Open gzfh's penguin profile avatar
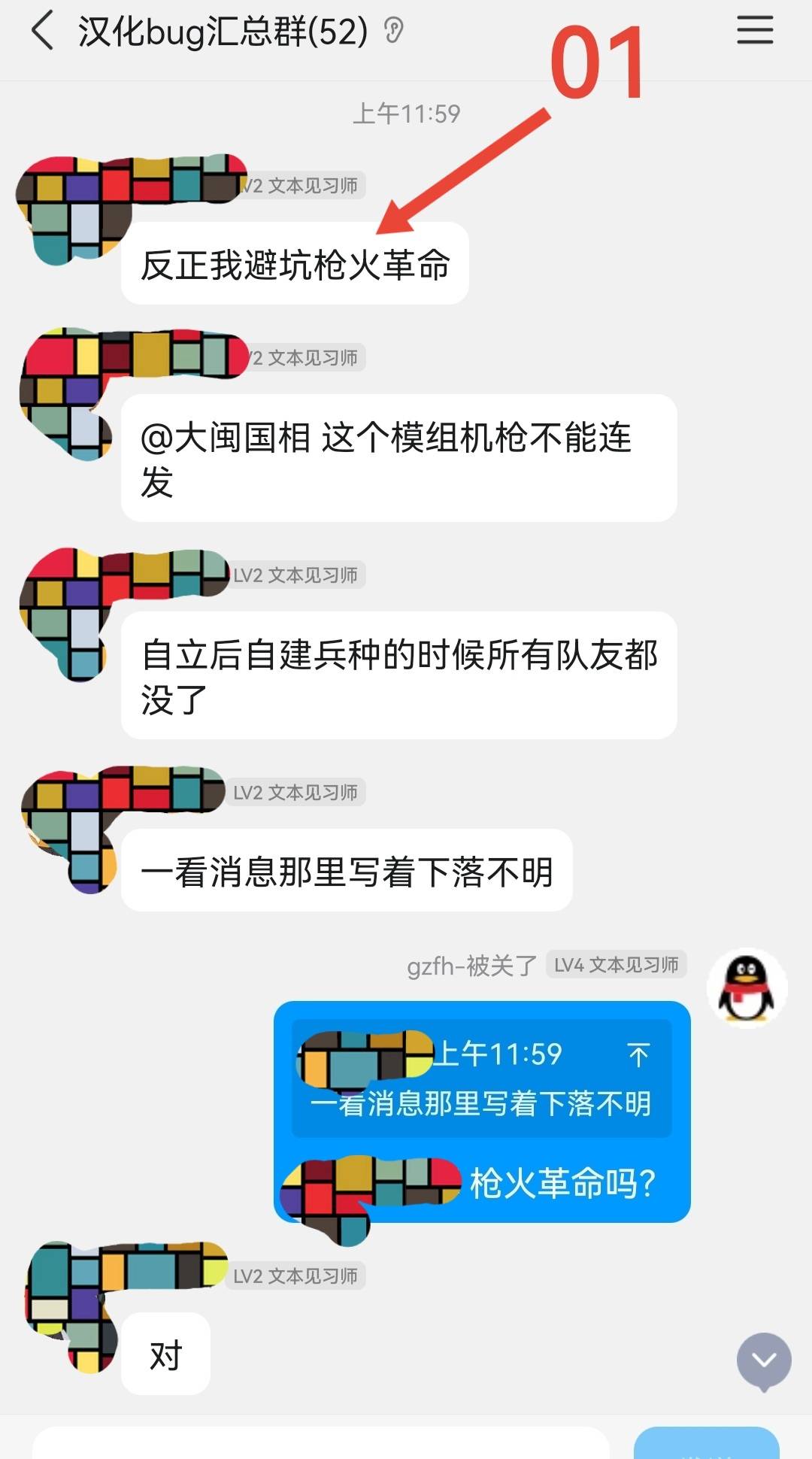Image resolution: width=812 pixels, height=1459 pixels. 747,987
